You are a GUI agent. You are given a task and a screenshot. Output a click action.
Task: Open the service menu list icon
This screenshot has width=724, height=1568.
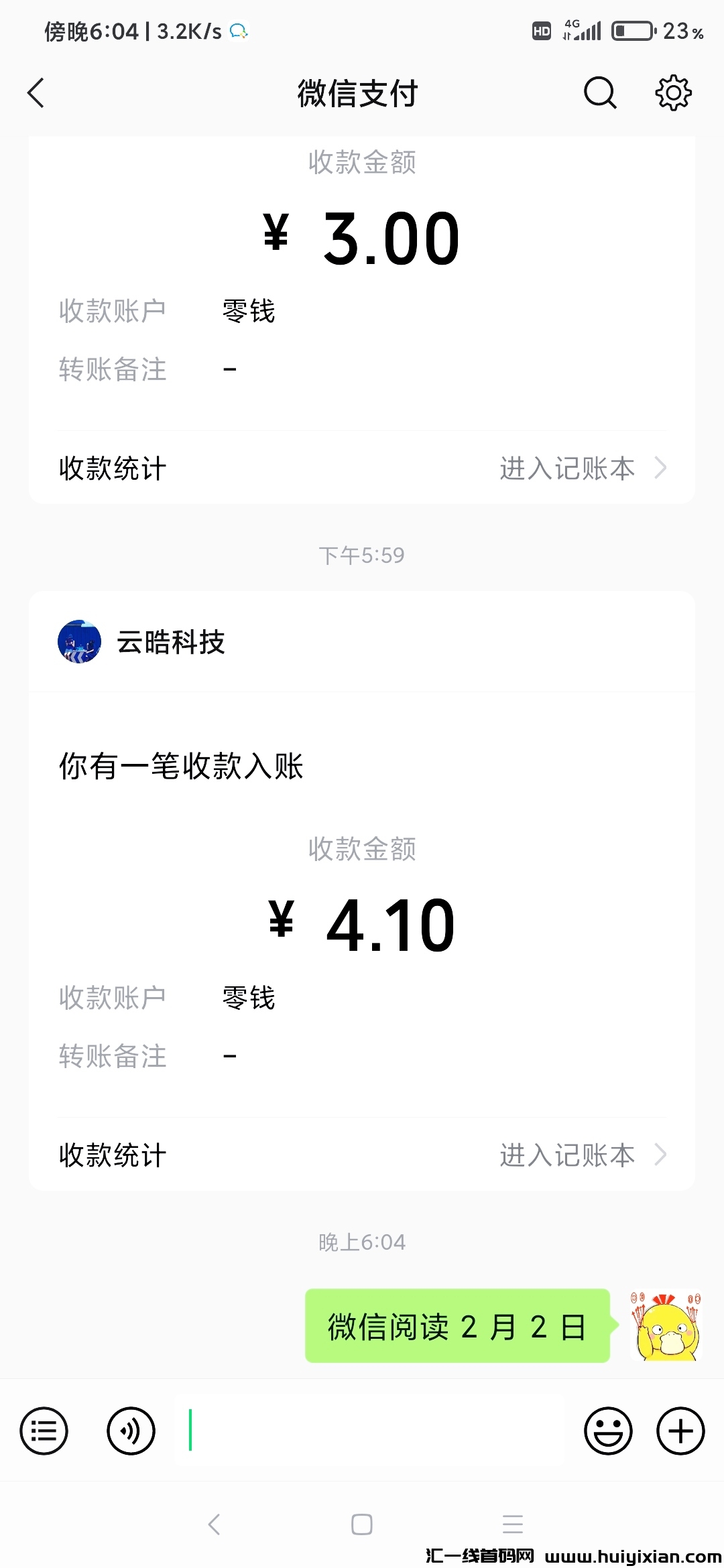[44, 1431]
